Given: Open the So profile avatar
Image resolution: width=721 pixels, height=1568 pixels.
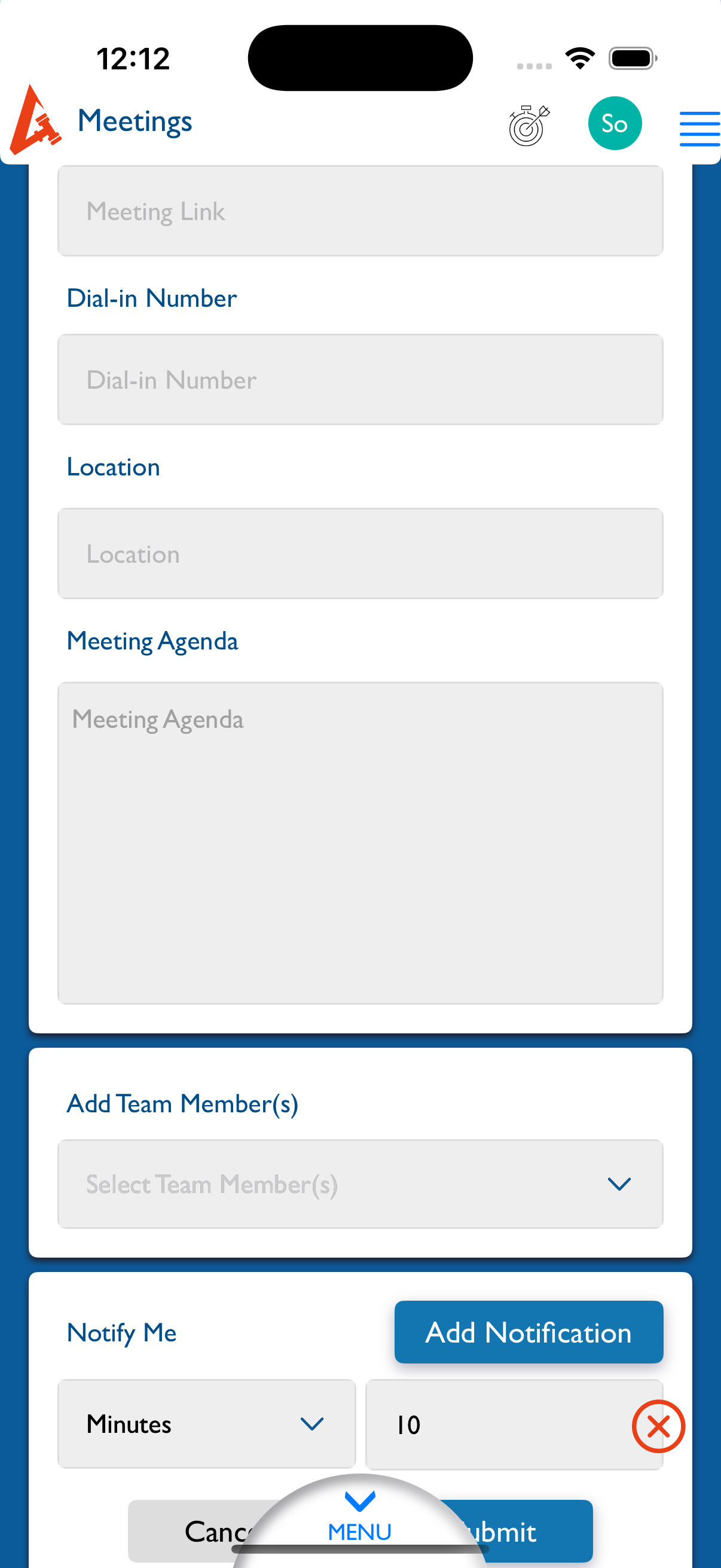Looking at the screenshot, I should click(x=614, y=124).
